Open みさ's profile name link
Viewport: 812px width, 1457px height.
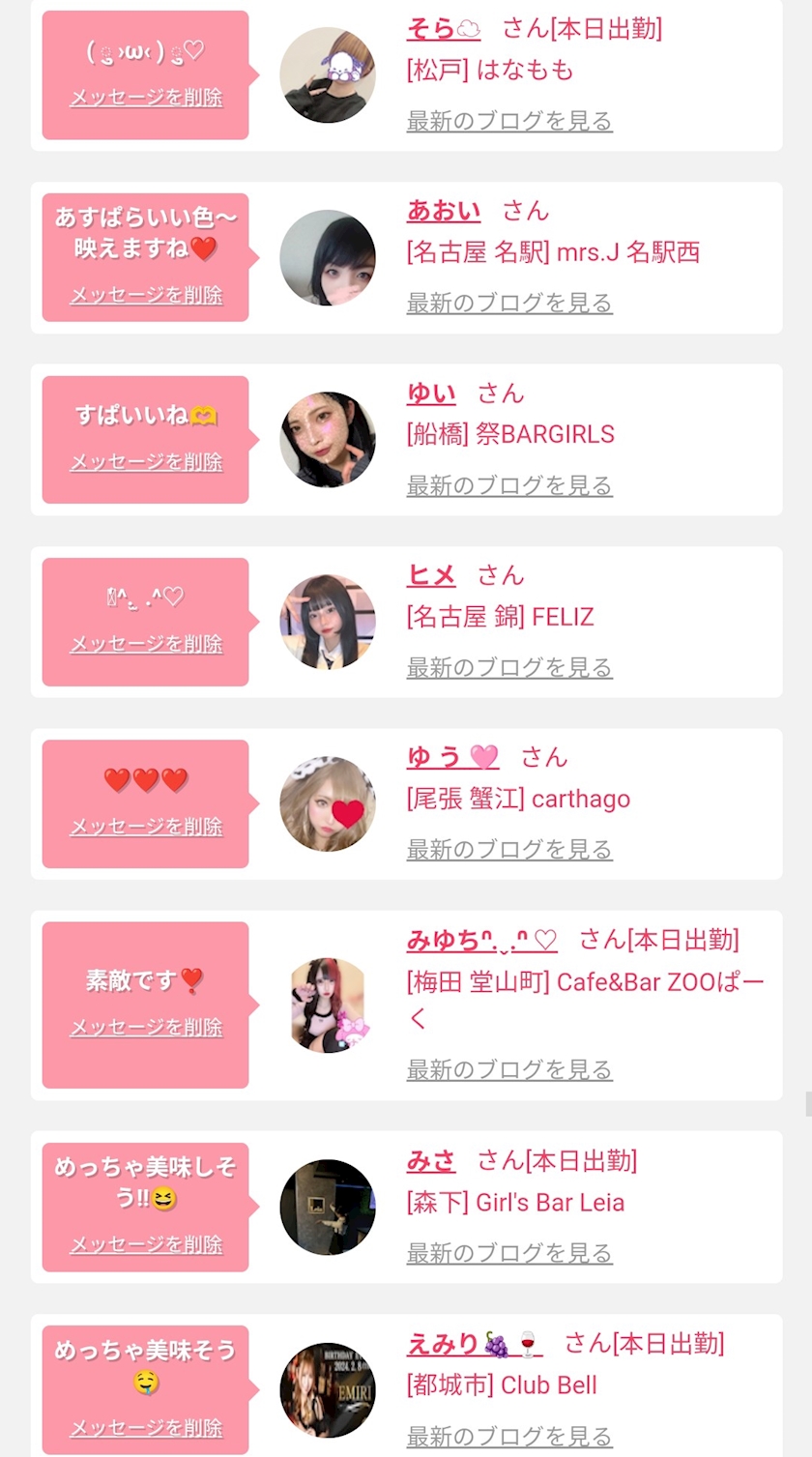(x=431, y=1160)
